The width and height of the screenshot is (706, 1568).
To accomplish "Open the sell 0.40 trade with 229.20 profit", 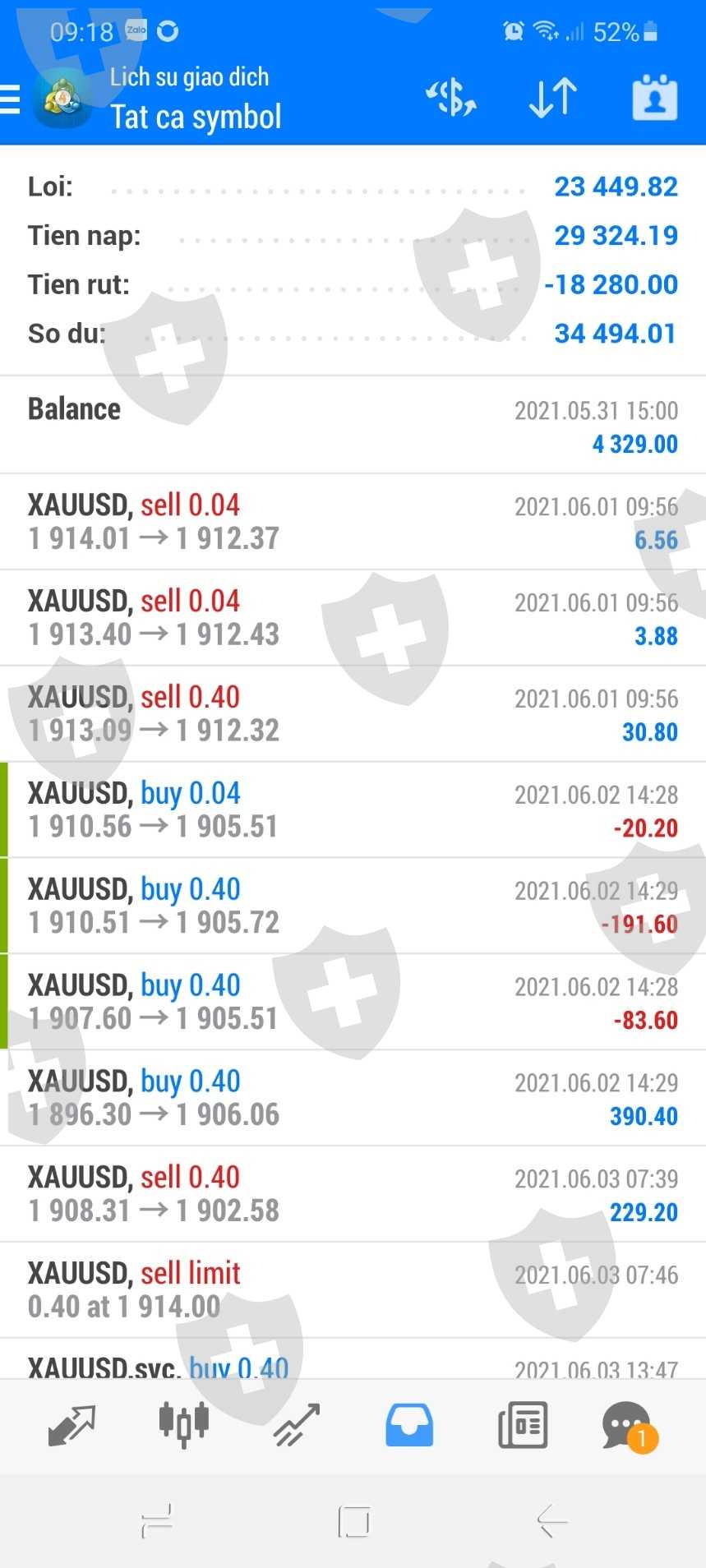I will tap(353, 1195).
